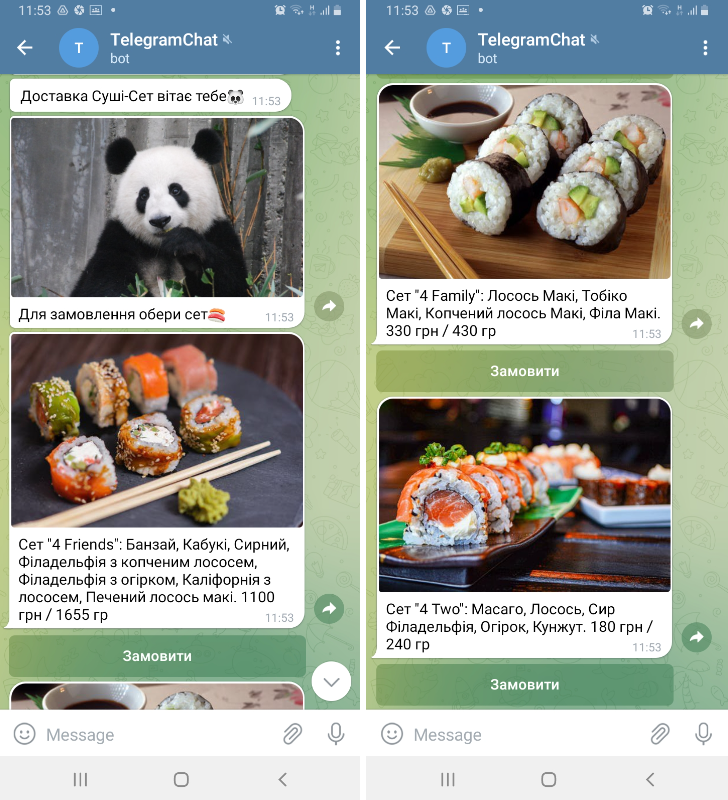View the "4 Friends" sushi set photo
Image resolution: width=728 pixels, height=800 pixels.
coord(157,430)
